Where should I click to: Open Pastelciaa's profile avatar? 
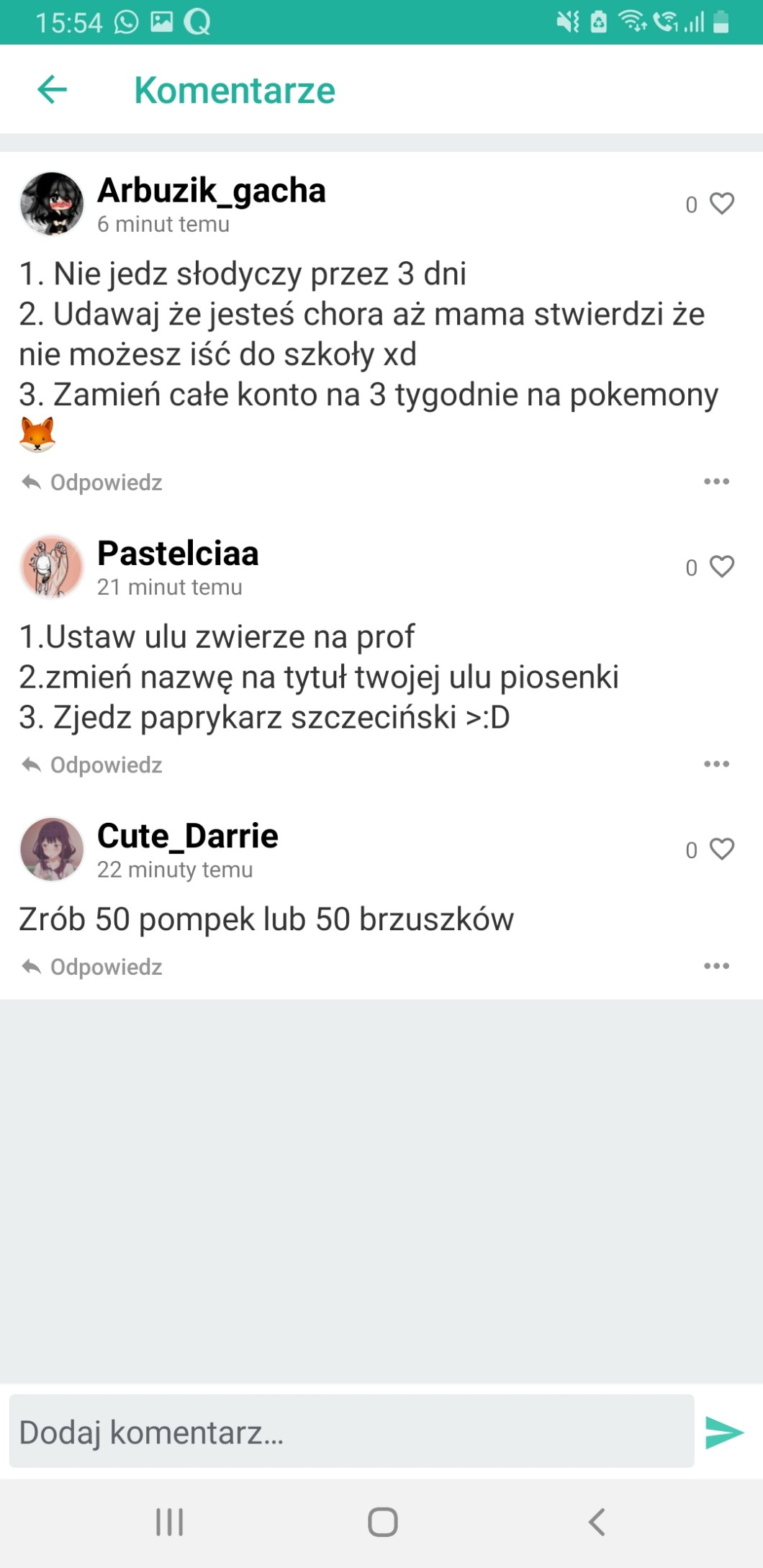[x=52, y=567]
